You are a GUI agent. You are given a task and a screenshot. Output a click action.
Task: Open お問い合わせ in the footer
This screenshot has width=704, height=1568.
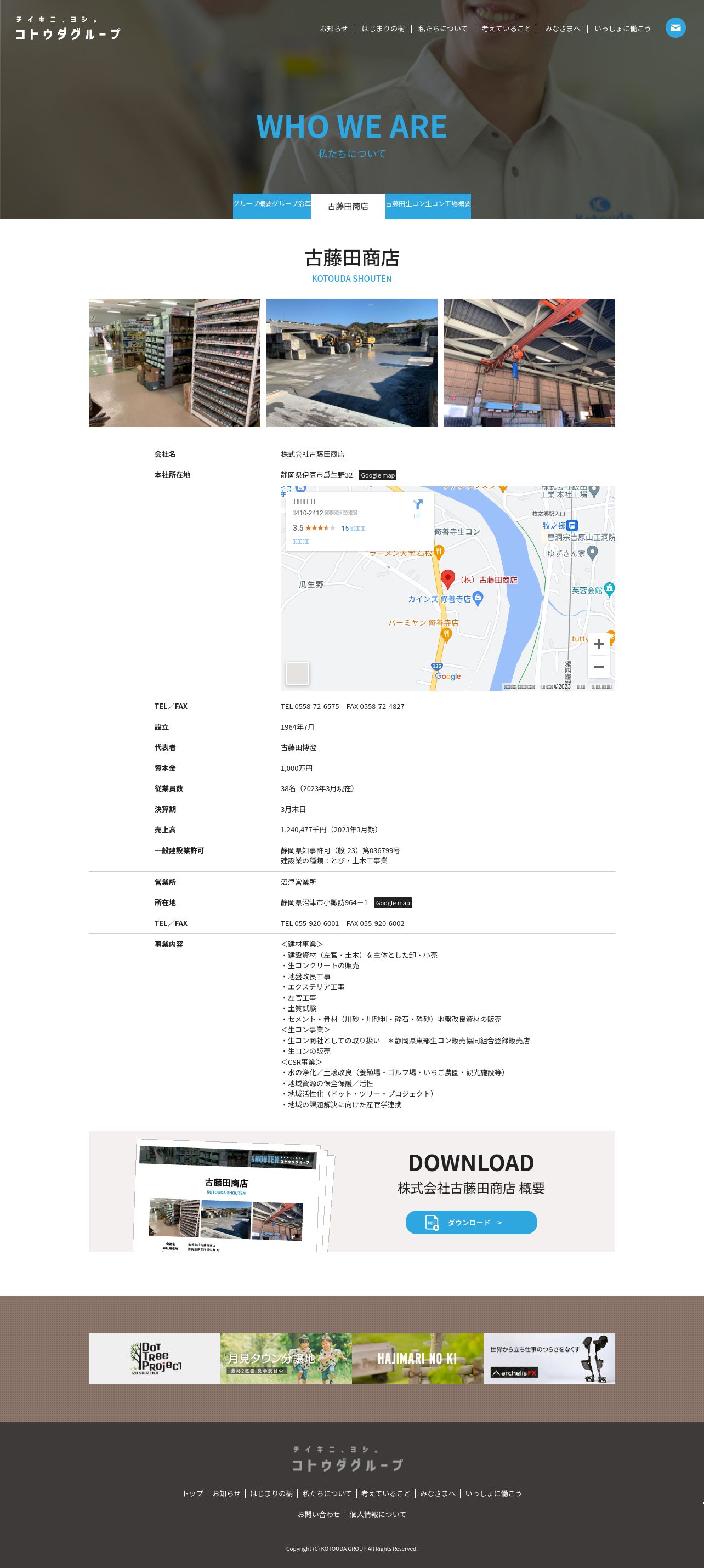pyautogui.click(x=319, y=1514)
